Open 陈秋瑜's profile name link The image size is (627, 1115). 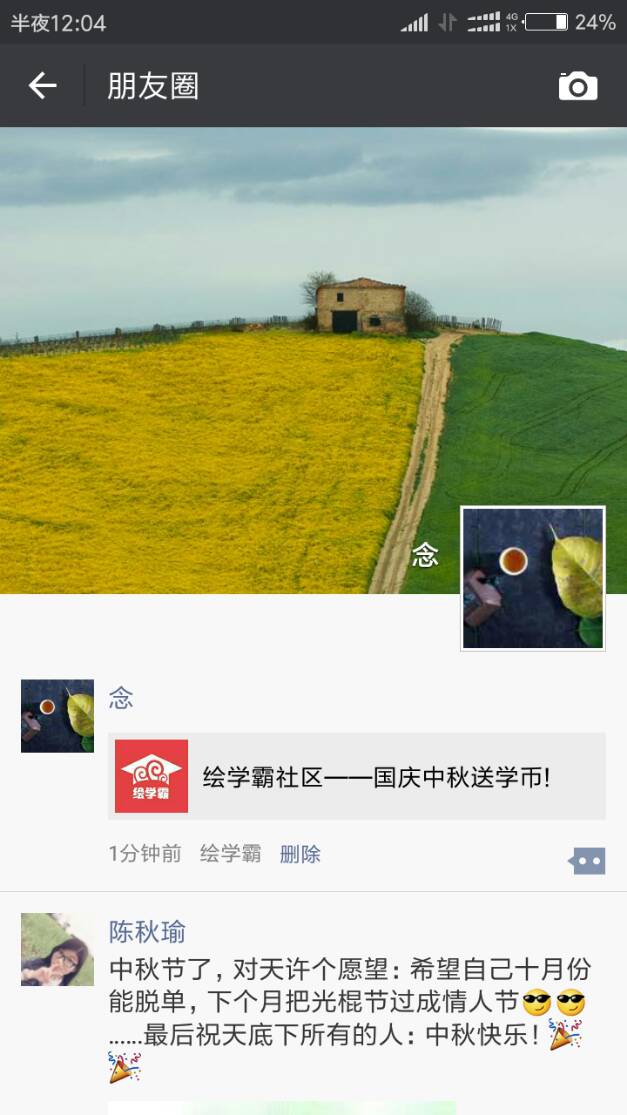pos(147,932)
